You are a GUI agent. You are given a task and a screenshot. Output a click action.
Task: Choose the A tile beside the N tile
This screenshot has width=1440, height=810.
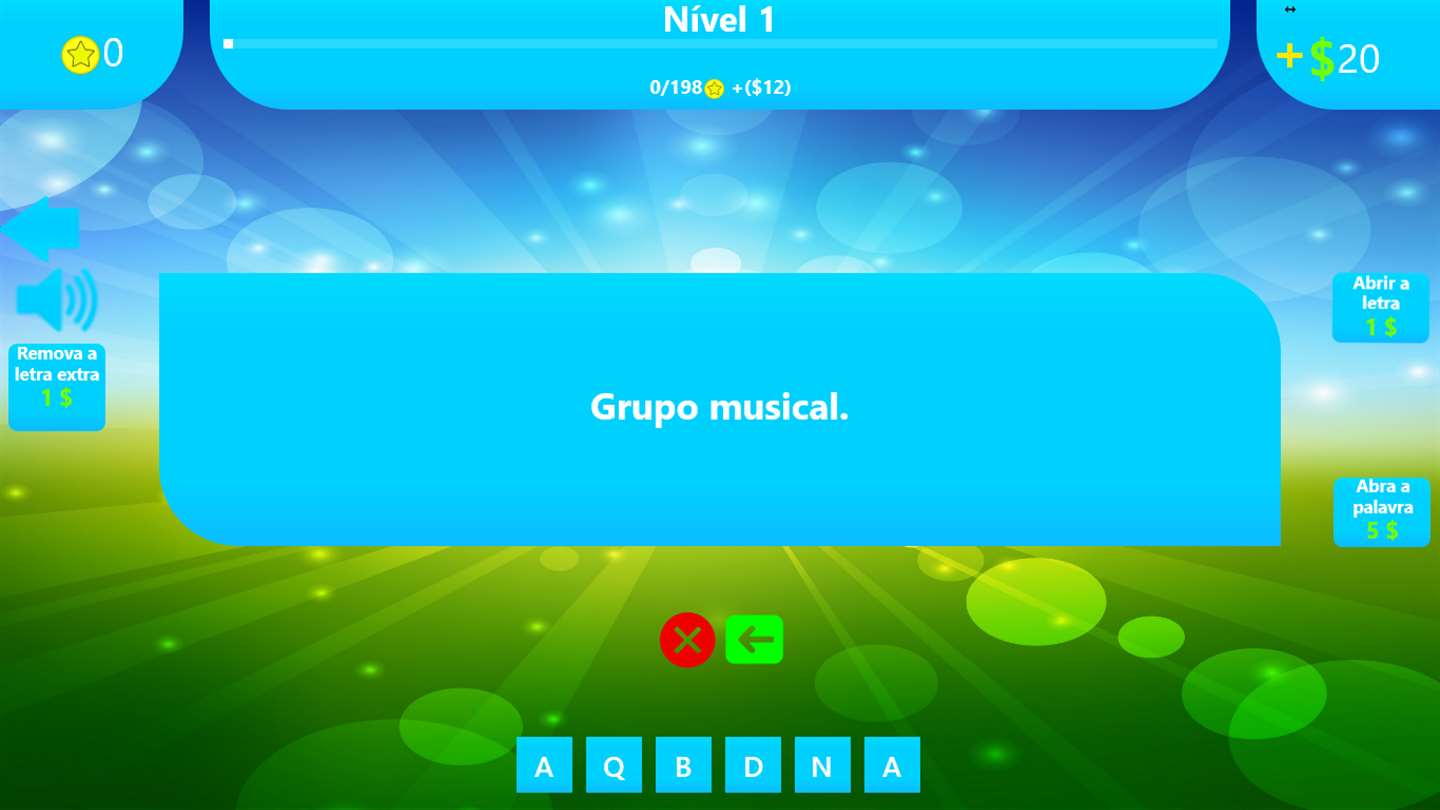(892, 765)
